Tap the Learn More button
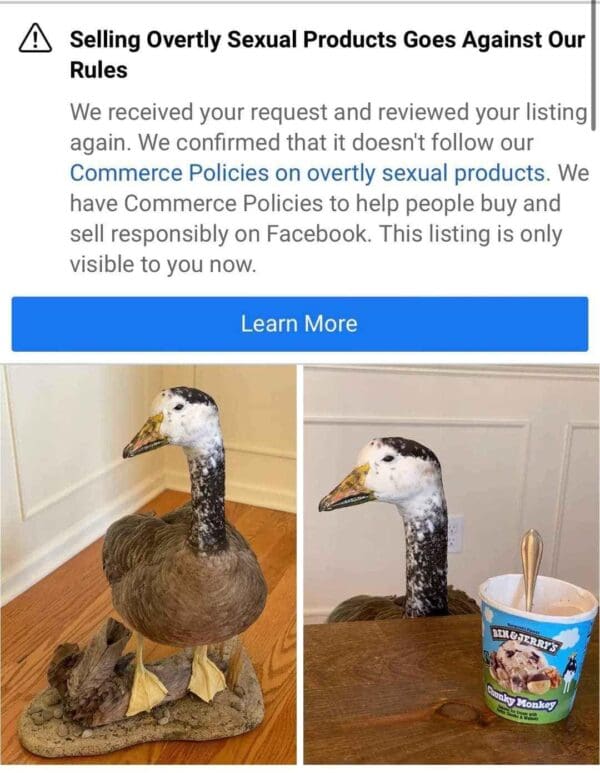The width and height of the screenshot is (600, 773). (299, 324)
